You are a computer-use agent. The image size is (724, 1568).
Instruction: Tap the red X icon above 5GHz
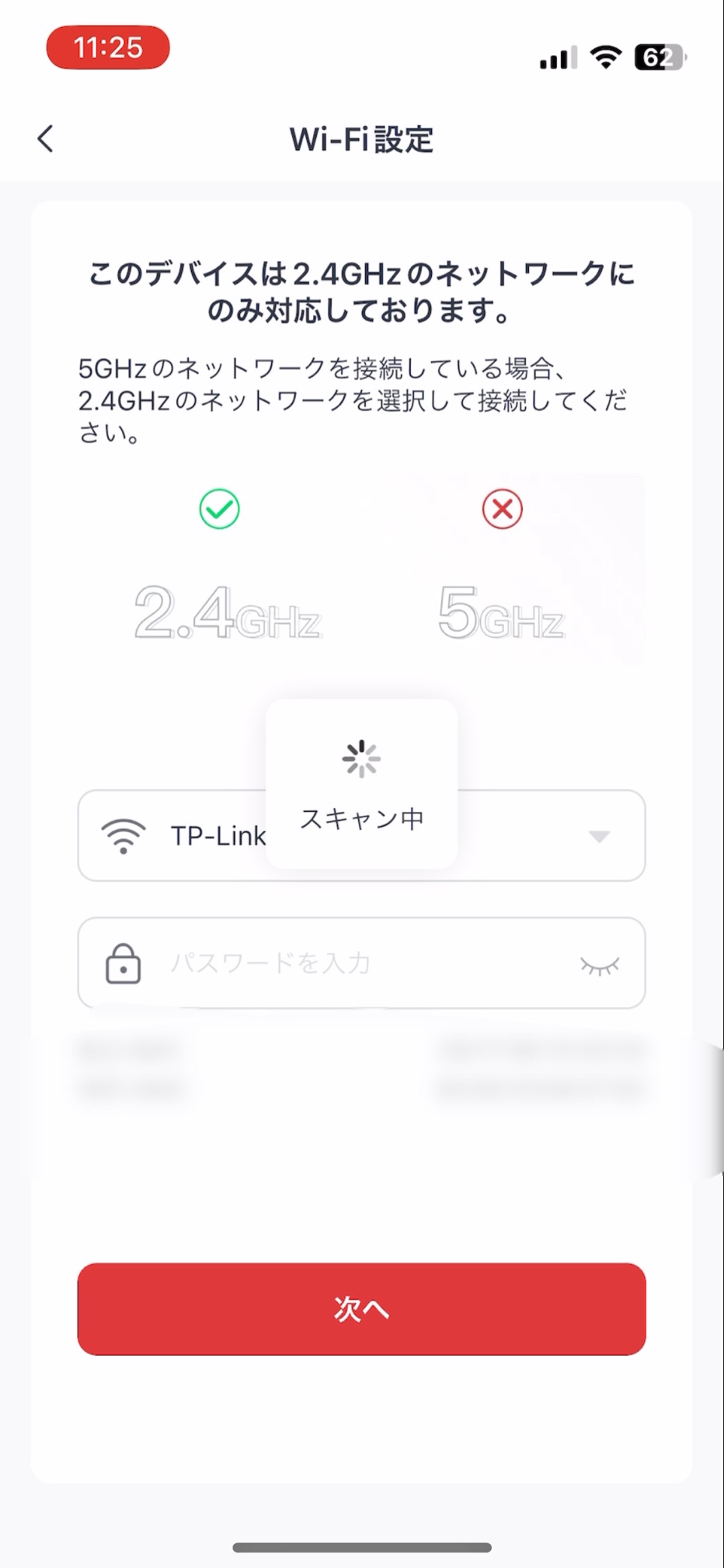(501, 509)
